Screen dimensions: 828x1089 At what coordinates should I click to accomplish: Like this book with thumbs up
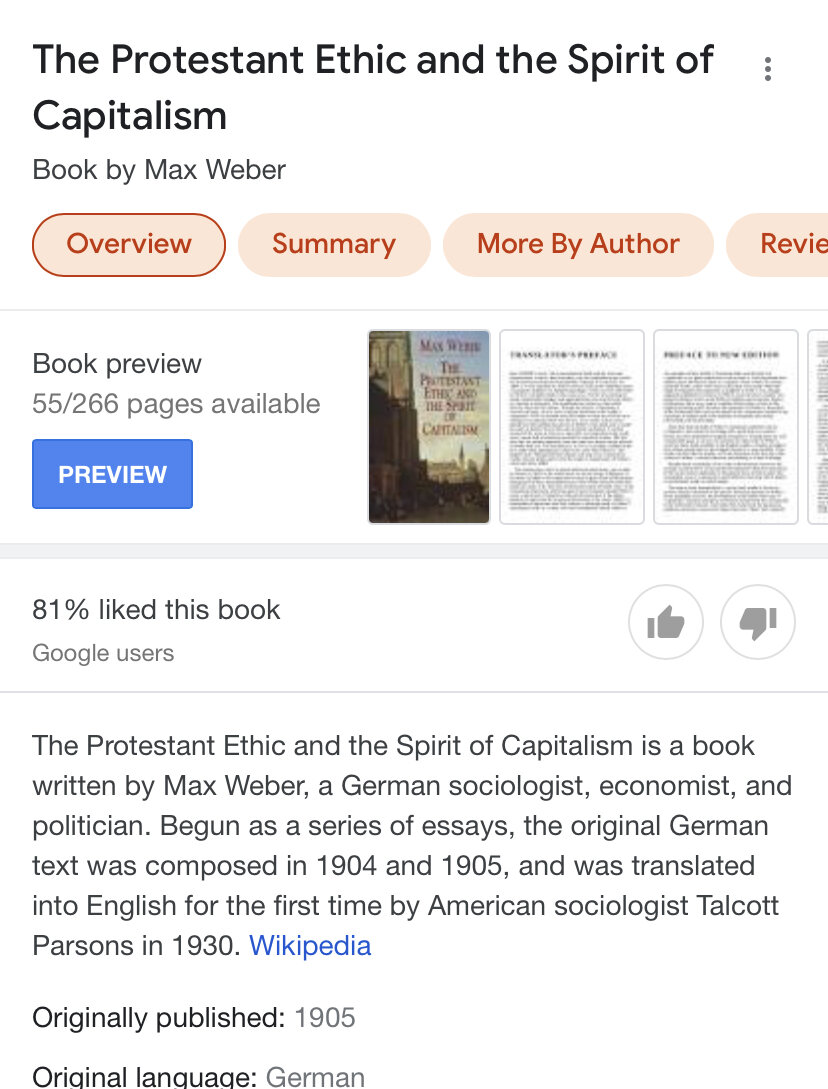click(665, 623)
